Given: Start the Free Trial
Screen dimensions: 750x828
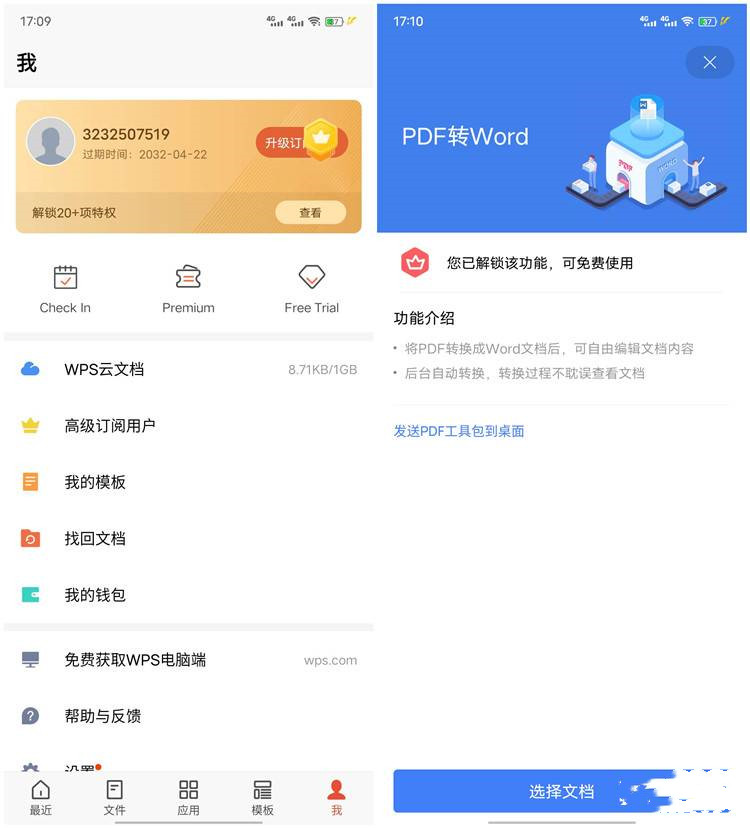Looking at the screenshot, I should click(x=311, y=289).
